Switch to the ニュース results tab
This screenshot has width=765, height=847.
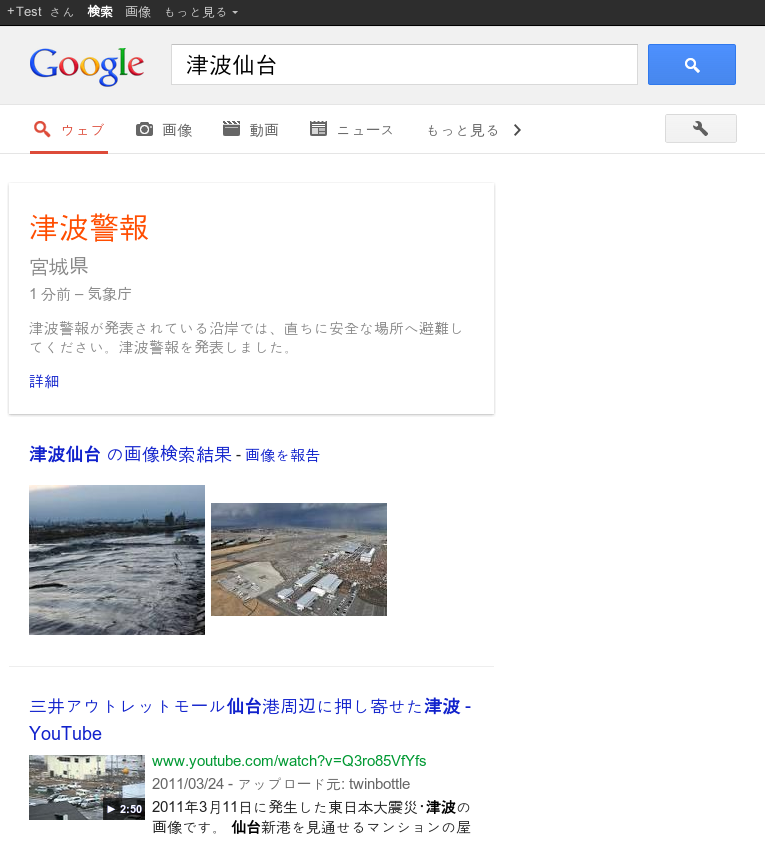tap(352, 130)
